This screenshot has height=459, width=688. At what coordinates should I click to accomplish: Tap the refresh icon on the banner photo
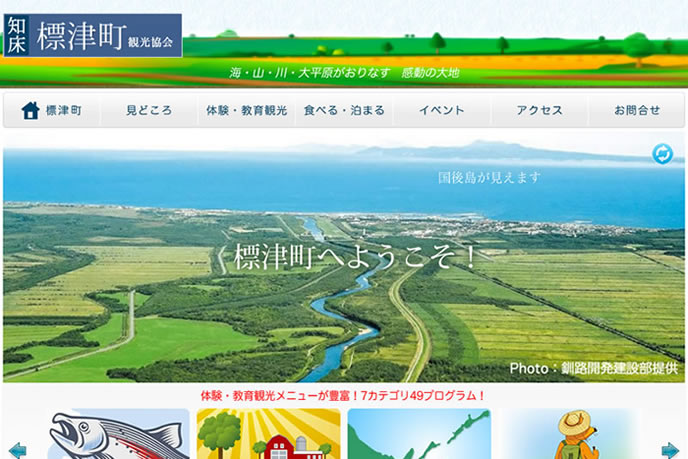tap(662, 153)
